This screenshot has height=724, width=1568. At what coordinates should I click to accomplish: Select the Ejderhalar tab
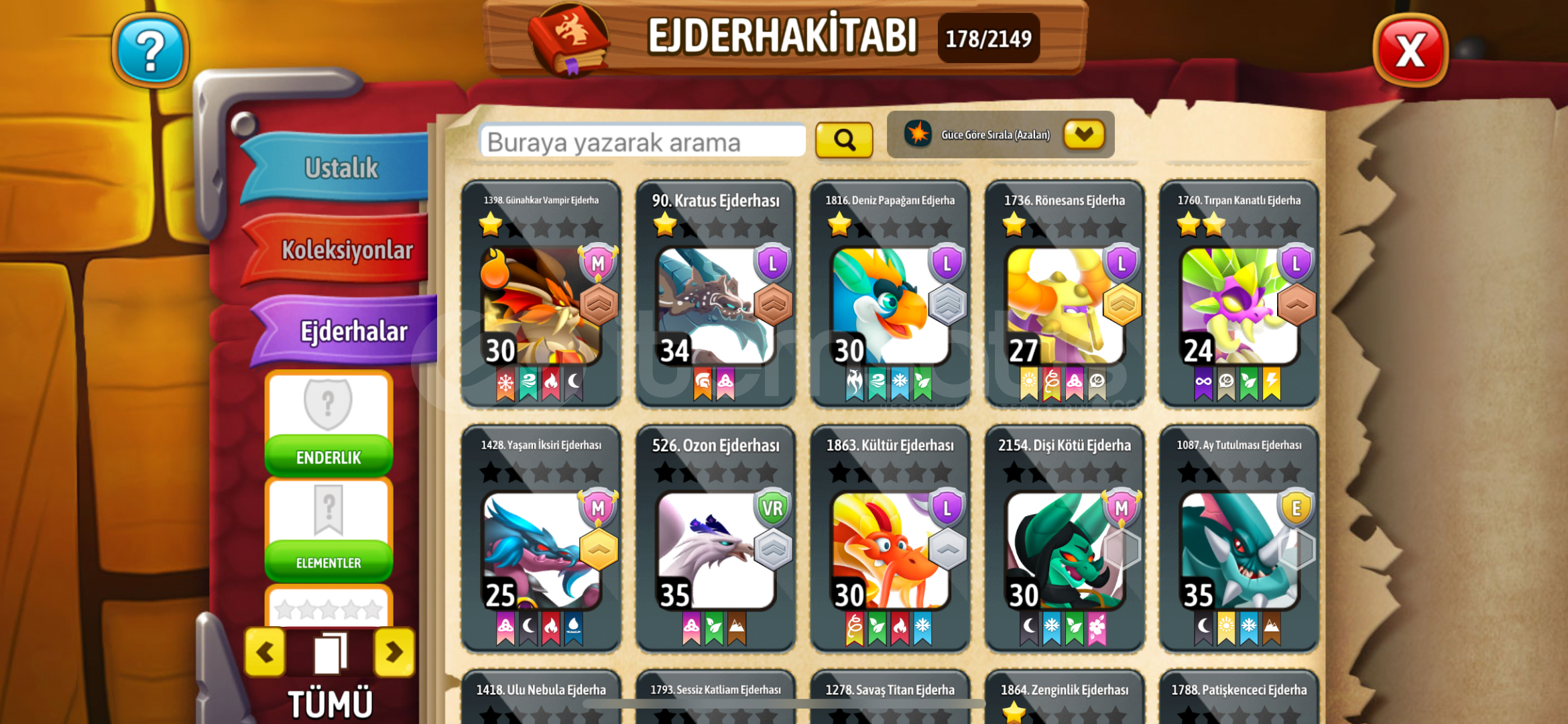pos(353,330)
